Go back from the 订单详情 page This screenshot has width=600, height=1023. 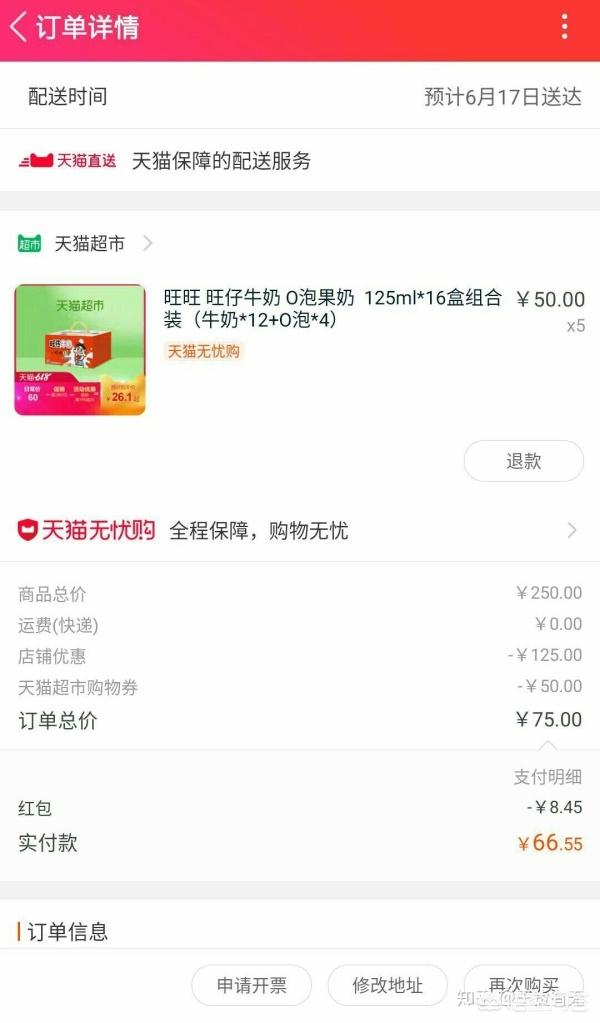18,27
